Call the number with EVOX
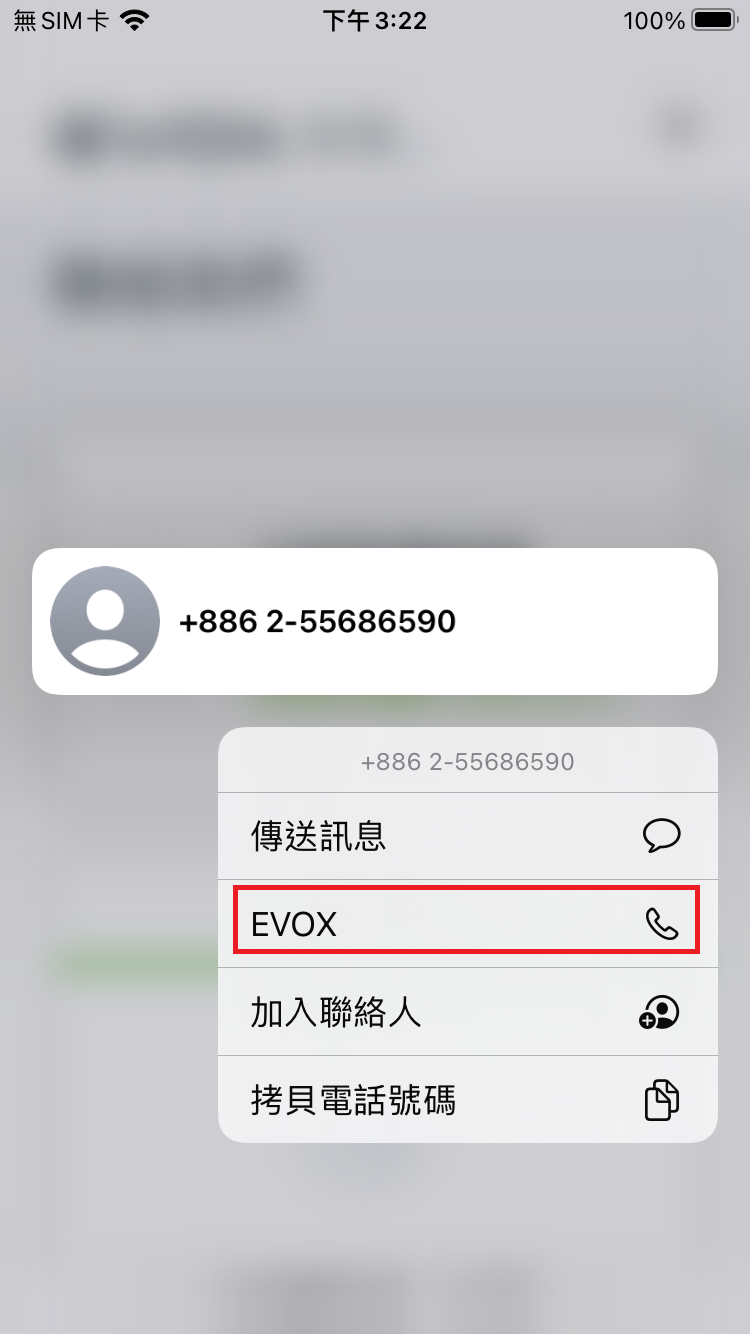Screen dimensions: 750x1334 point(467,924)
